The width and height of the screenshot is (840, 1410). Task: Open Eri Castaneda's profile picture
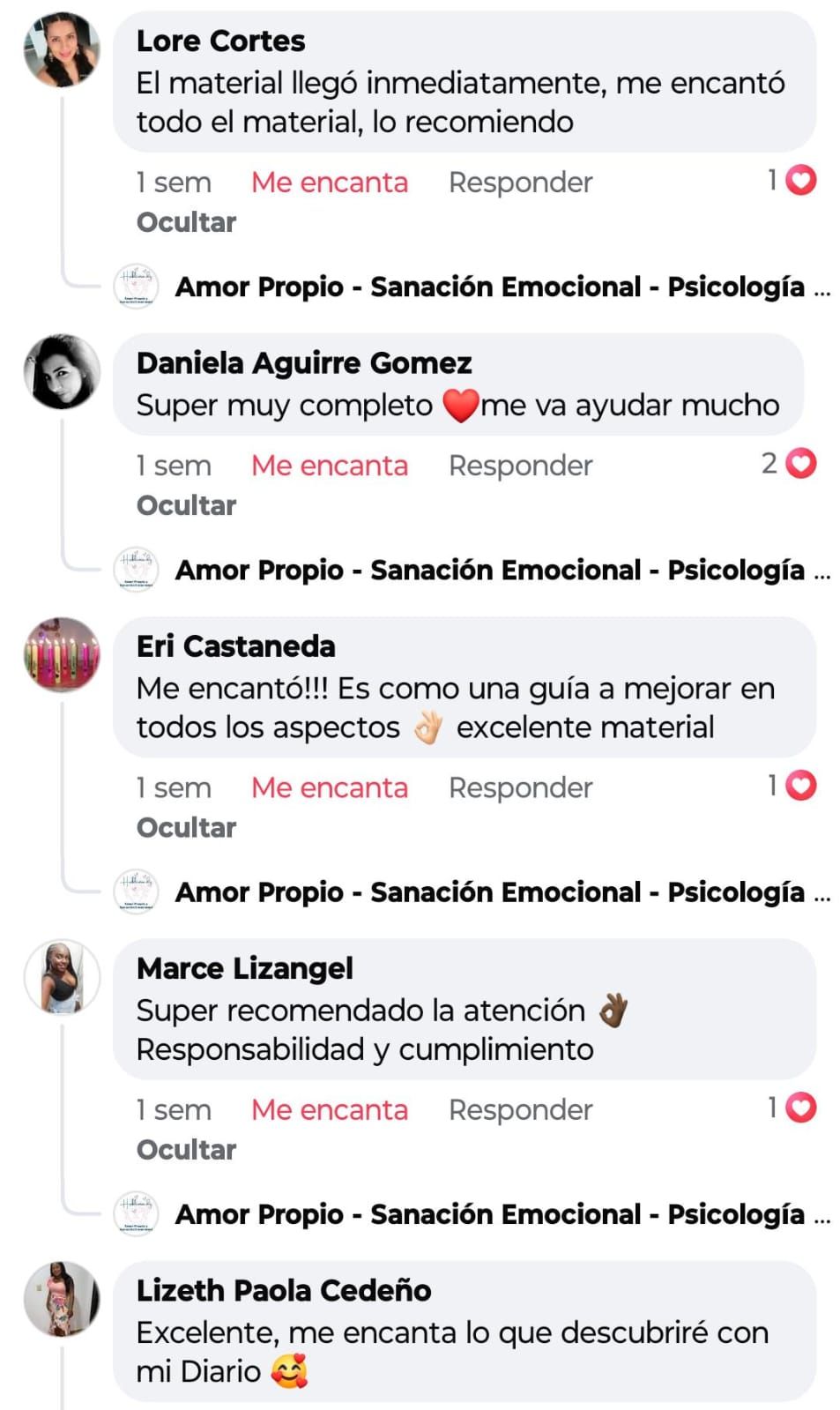point(62,654)
